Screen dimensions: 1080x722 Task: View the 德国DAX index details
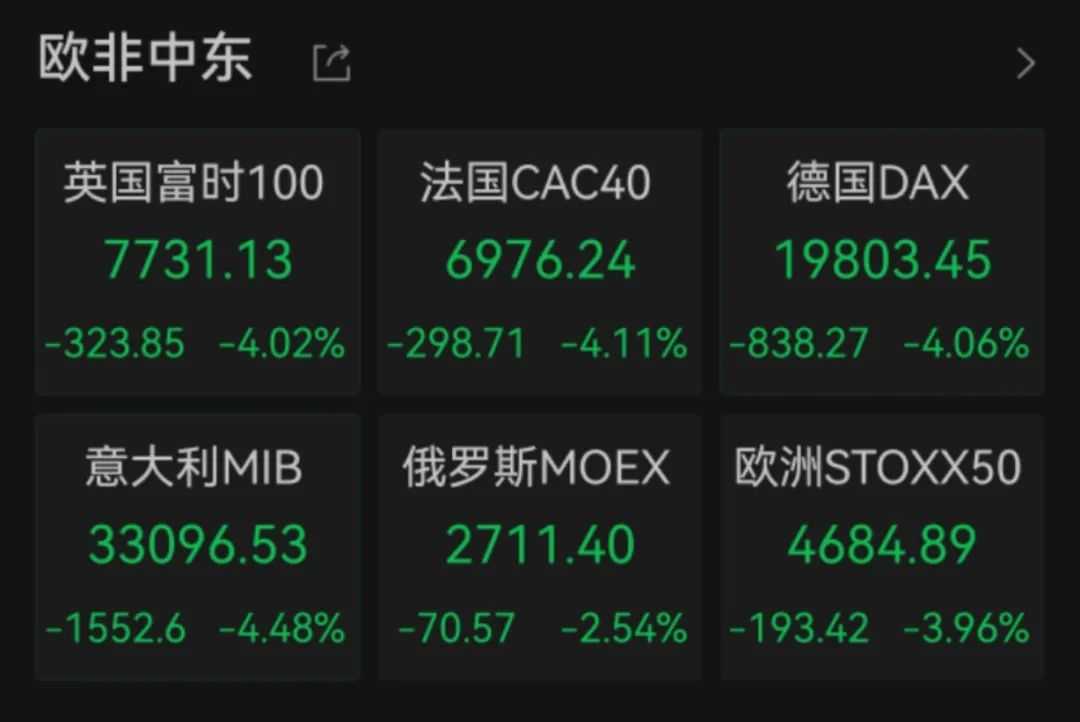click(x=881, y=262)
